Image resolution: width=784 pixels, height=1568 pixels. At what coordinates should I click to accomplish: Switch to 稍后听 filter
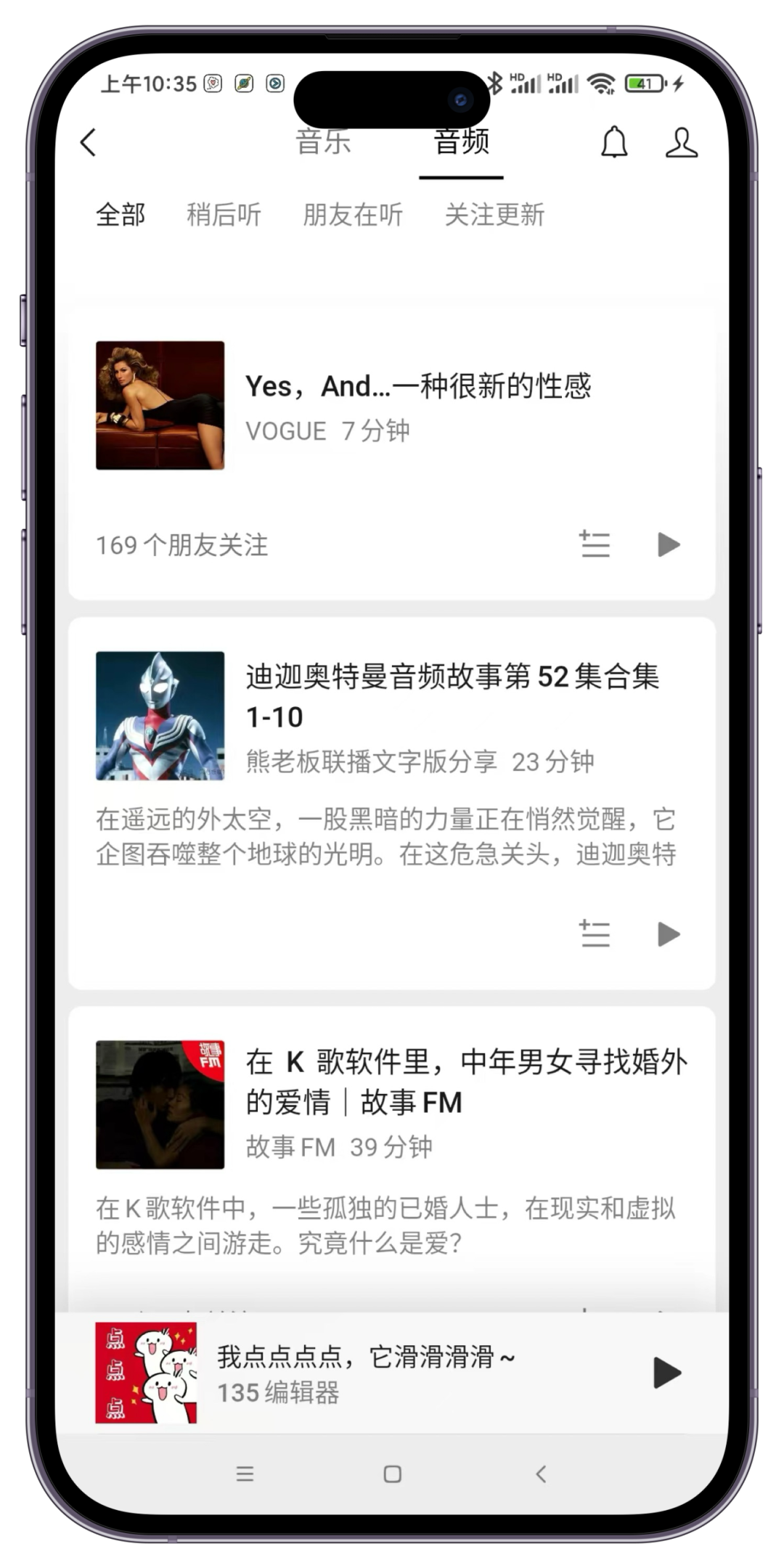(x=224, y=215)
